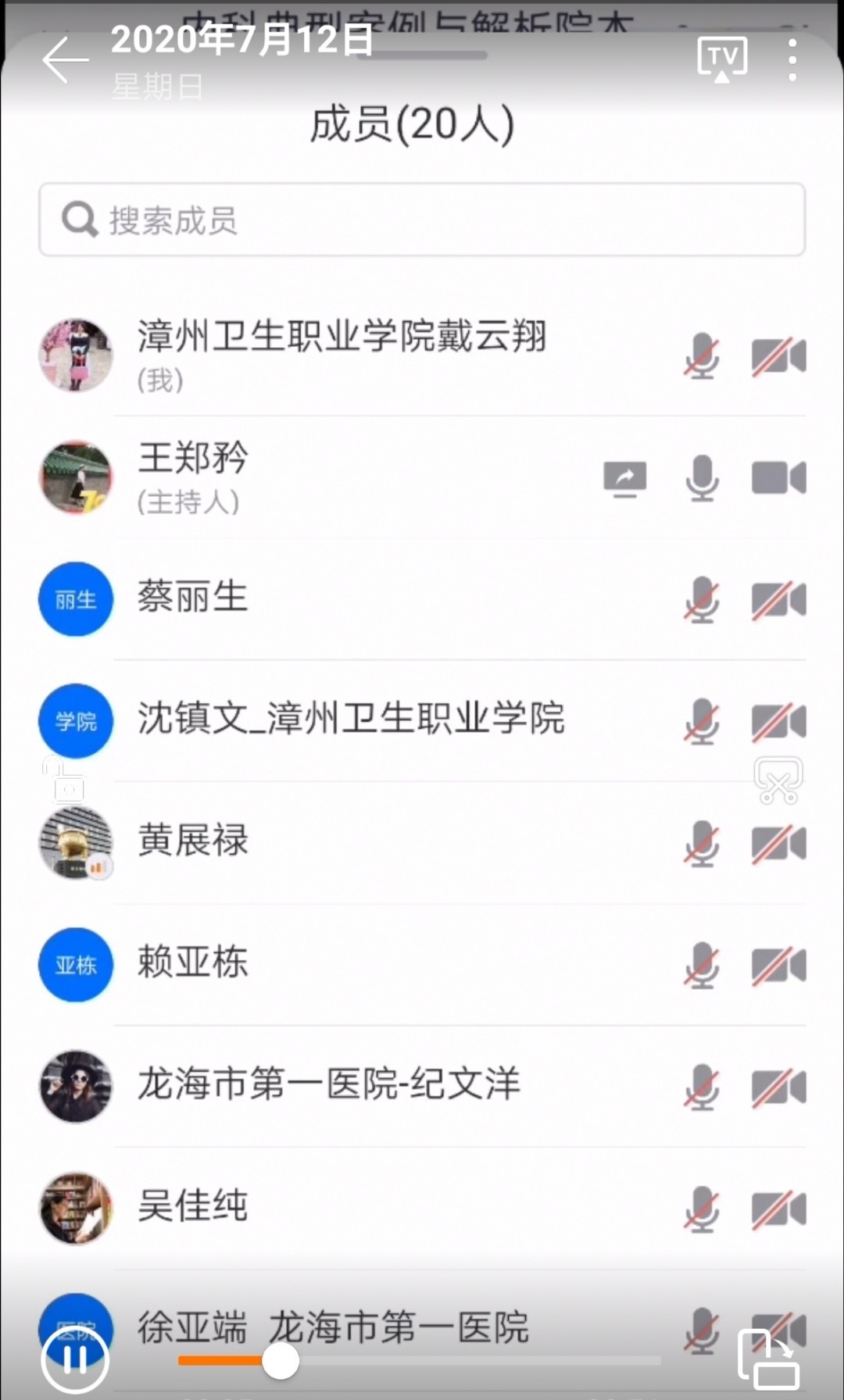Screen dimensions: 844x1400
Task: Enable video for 赖亚栋
Action: pos(778,964)
